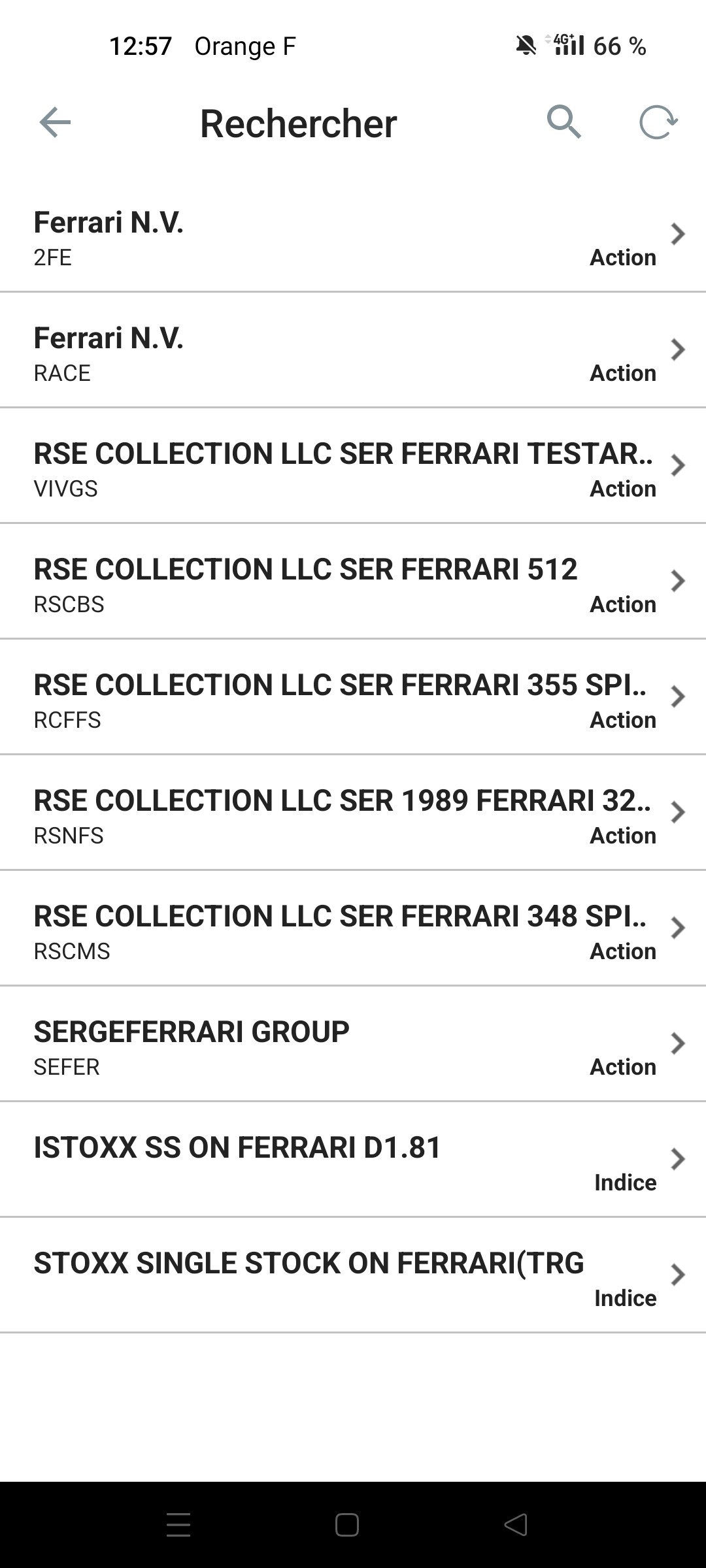This screenshot has height=1568, width=706.
Task: Open the ISTOXX SS ON FERRARI index
Action: click(353, 1160)
